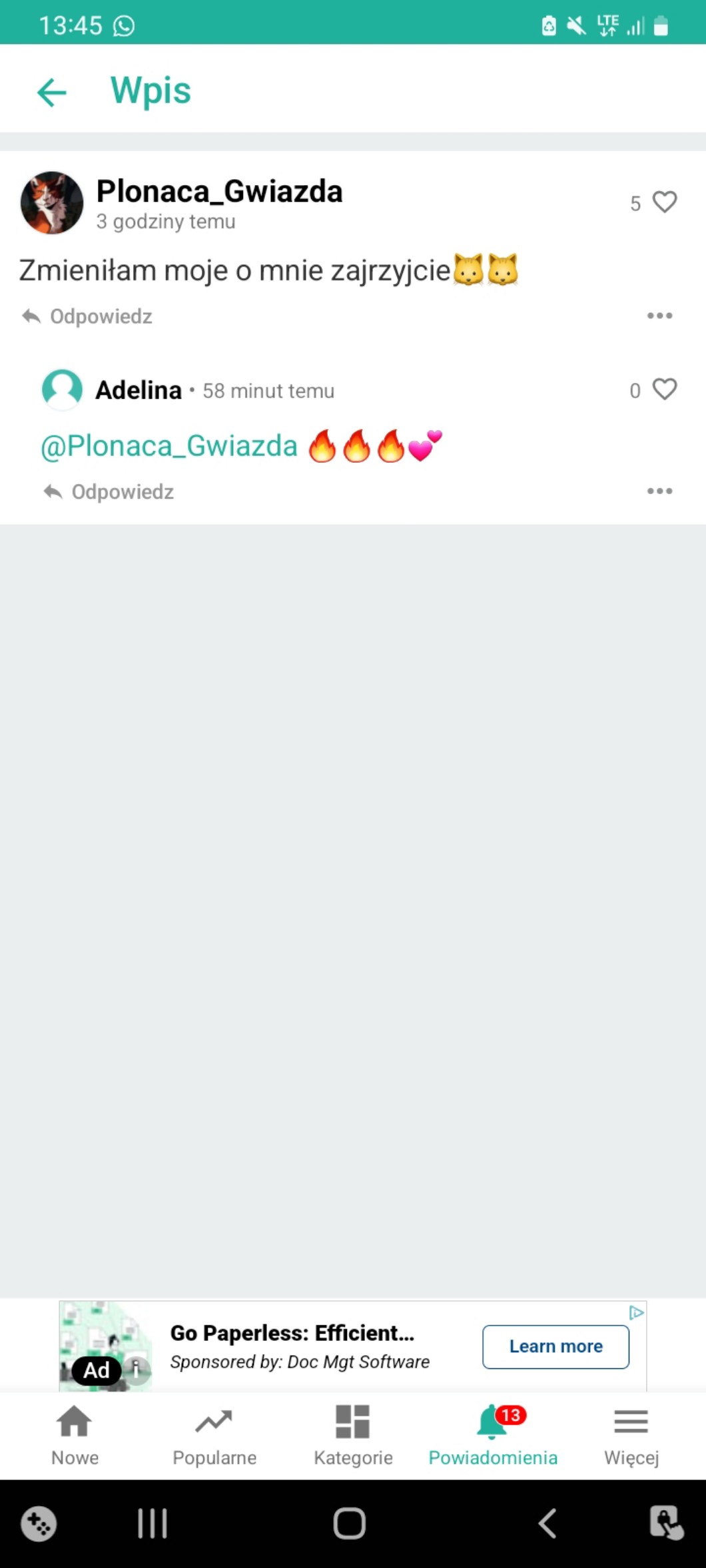Tap Learn more on the ad
706x1568 pixels.
click(x=555, y=1346)
